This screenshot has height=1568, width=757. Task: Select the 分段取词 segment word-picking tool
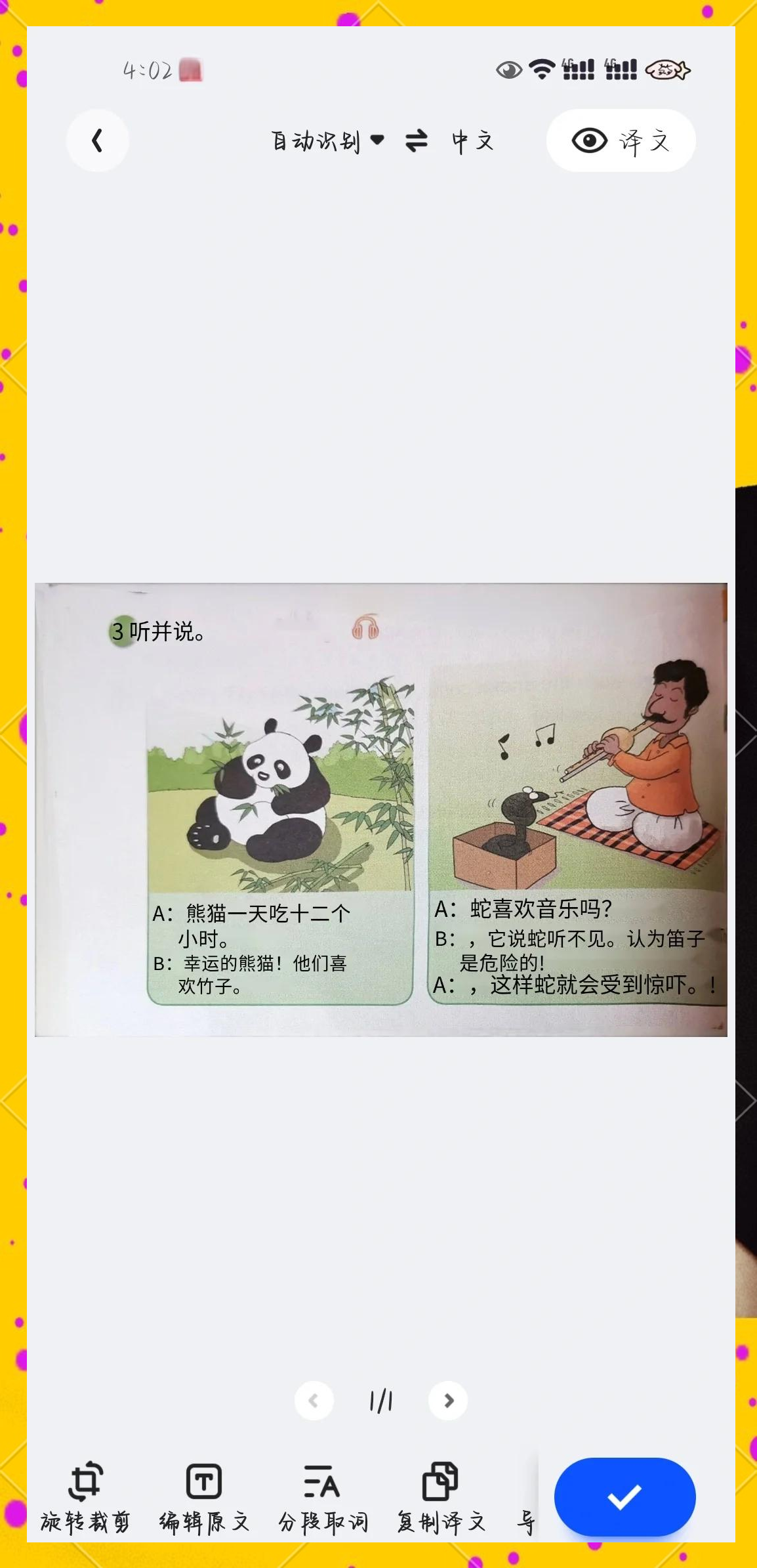pos(321,1500)
